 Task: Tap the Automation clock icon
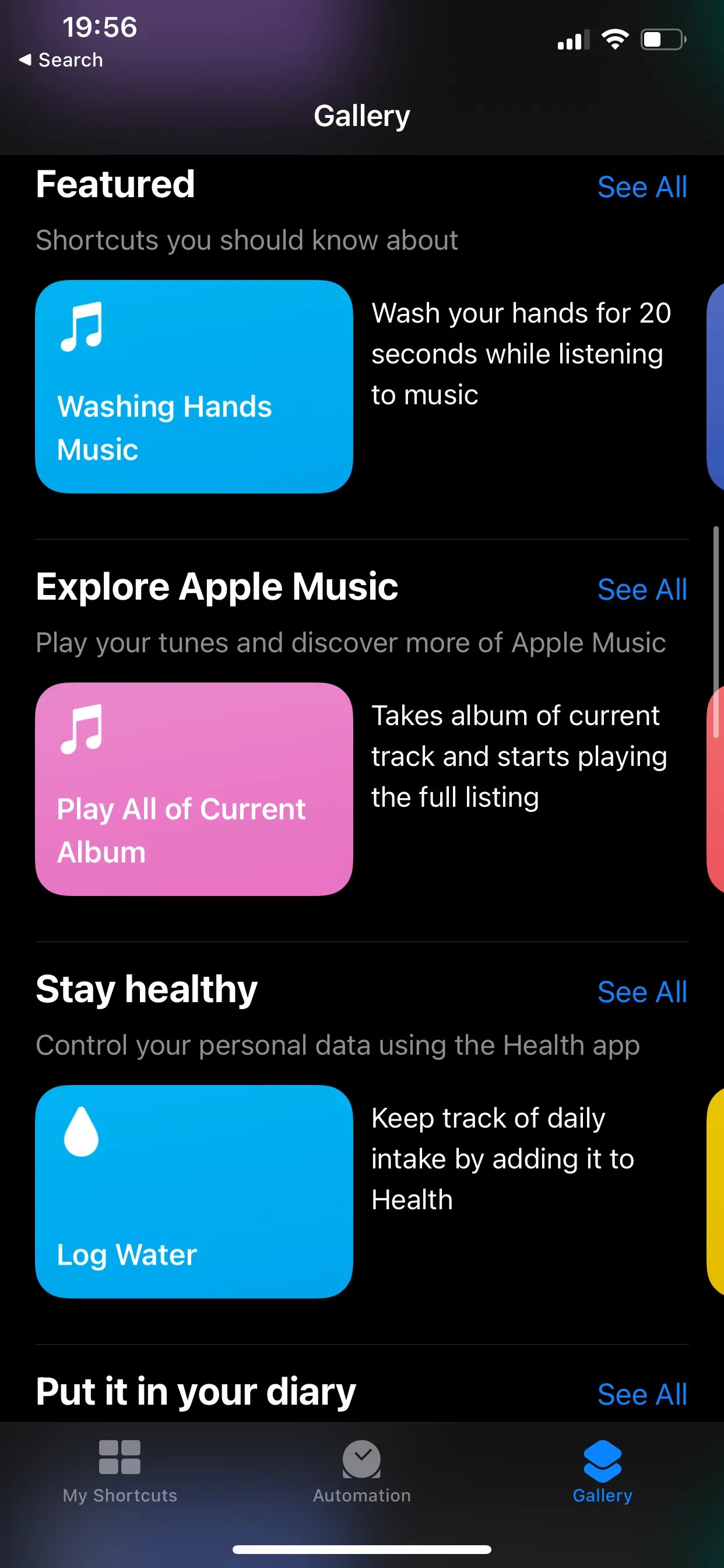pyautogui.click(x=361, y=1458)
